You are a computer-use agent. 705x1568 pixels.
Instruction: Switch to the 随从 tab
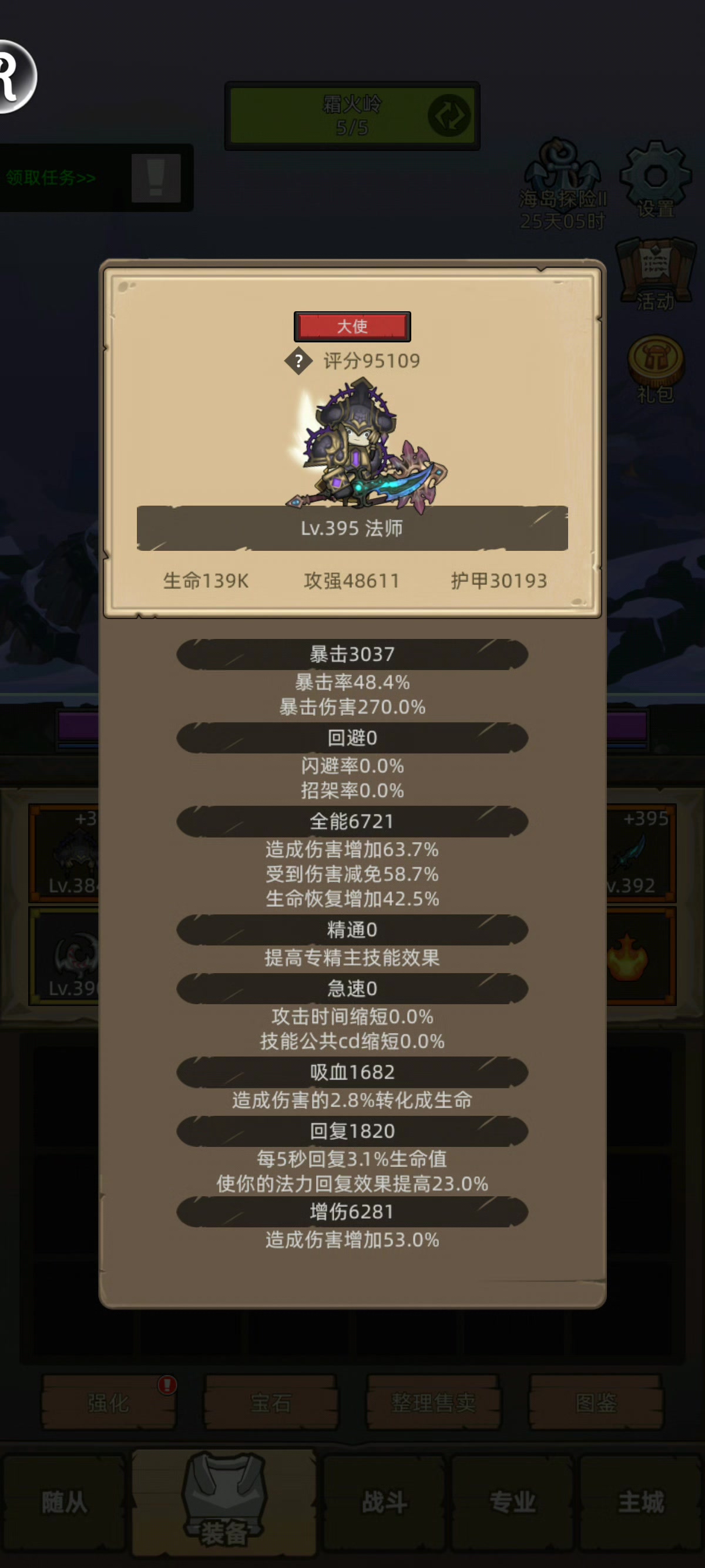tap(64, 1502)
